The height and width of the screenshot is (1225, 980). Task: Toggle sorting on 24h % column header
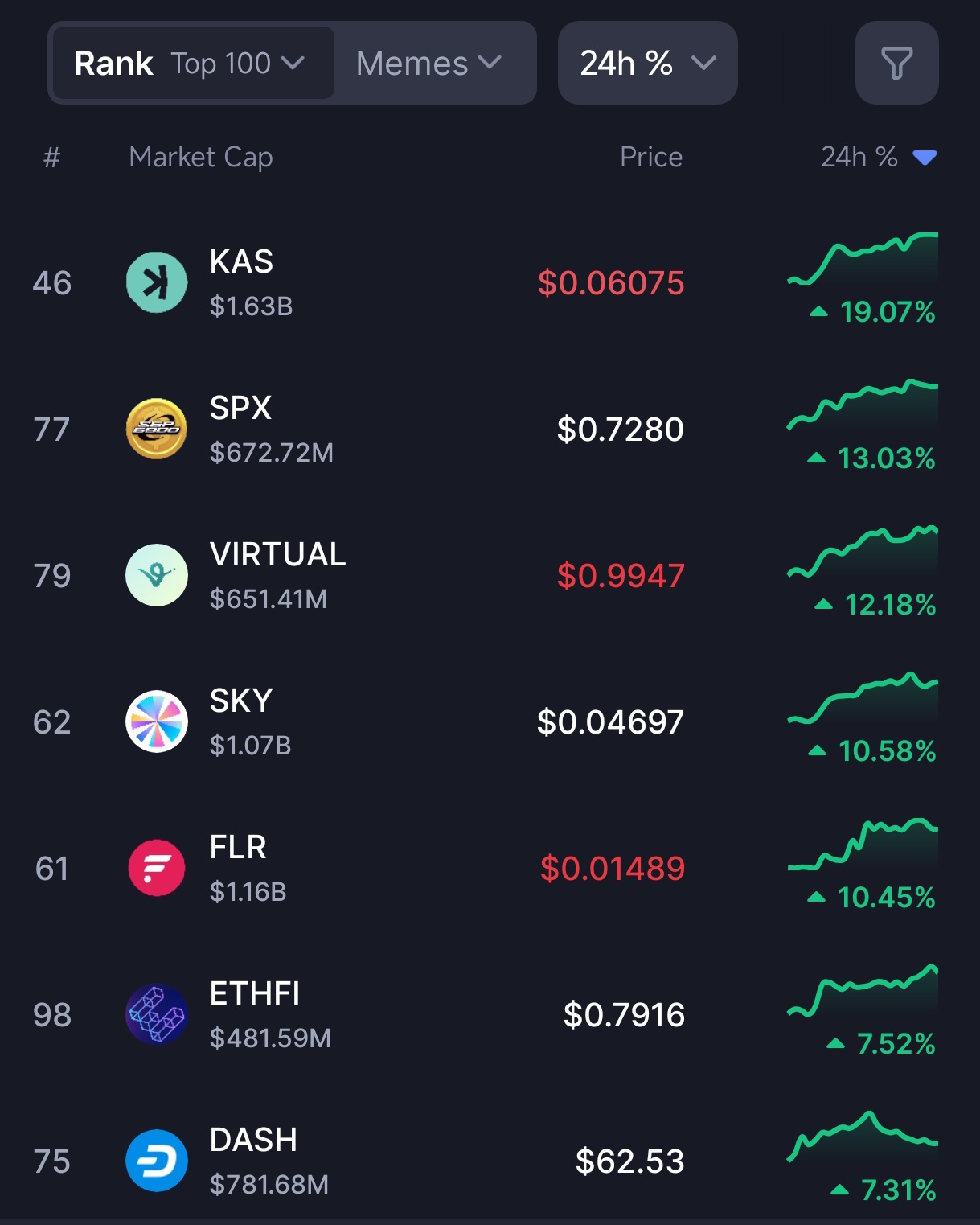click(x=877, y=157)
